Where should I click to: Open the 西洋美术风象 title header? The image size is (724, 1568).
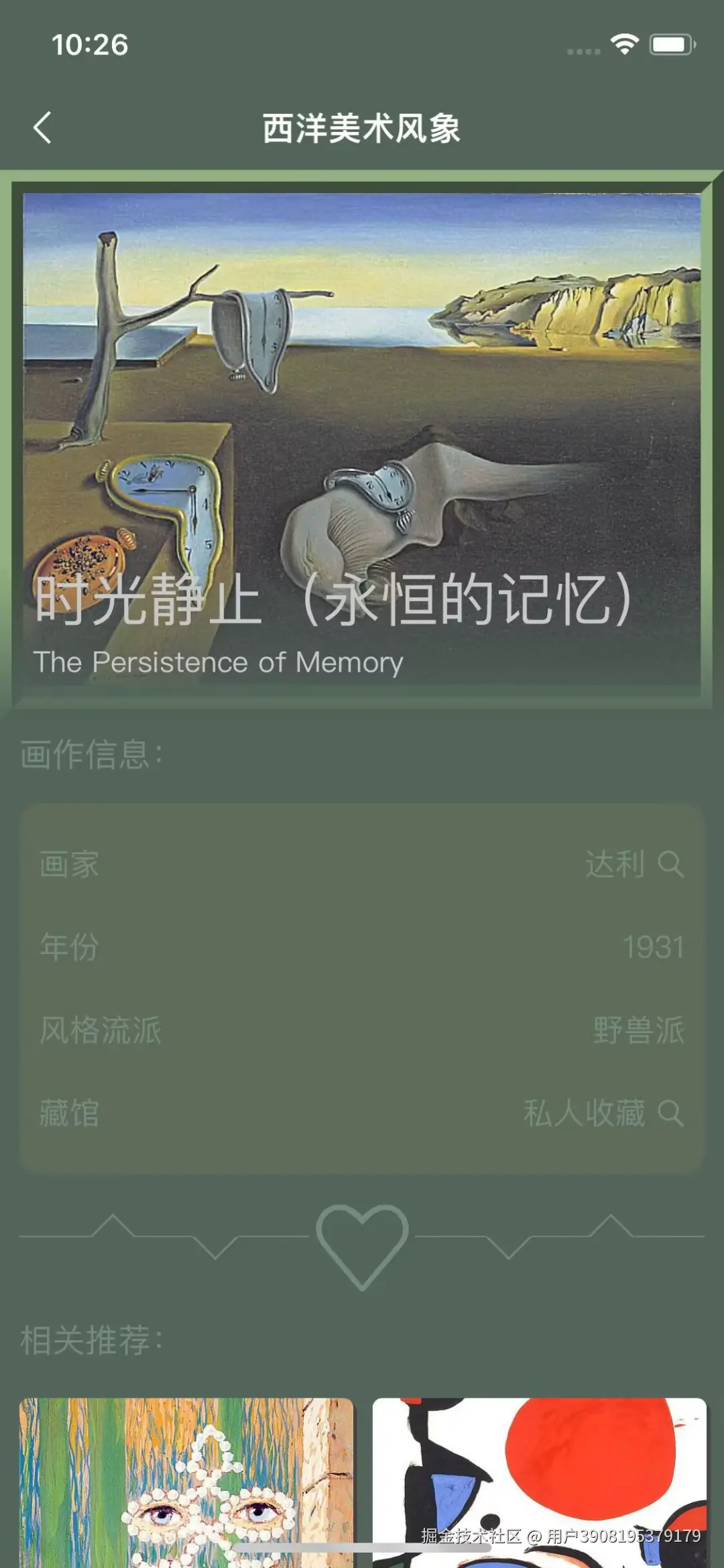pos(362,128)
